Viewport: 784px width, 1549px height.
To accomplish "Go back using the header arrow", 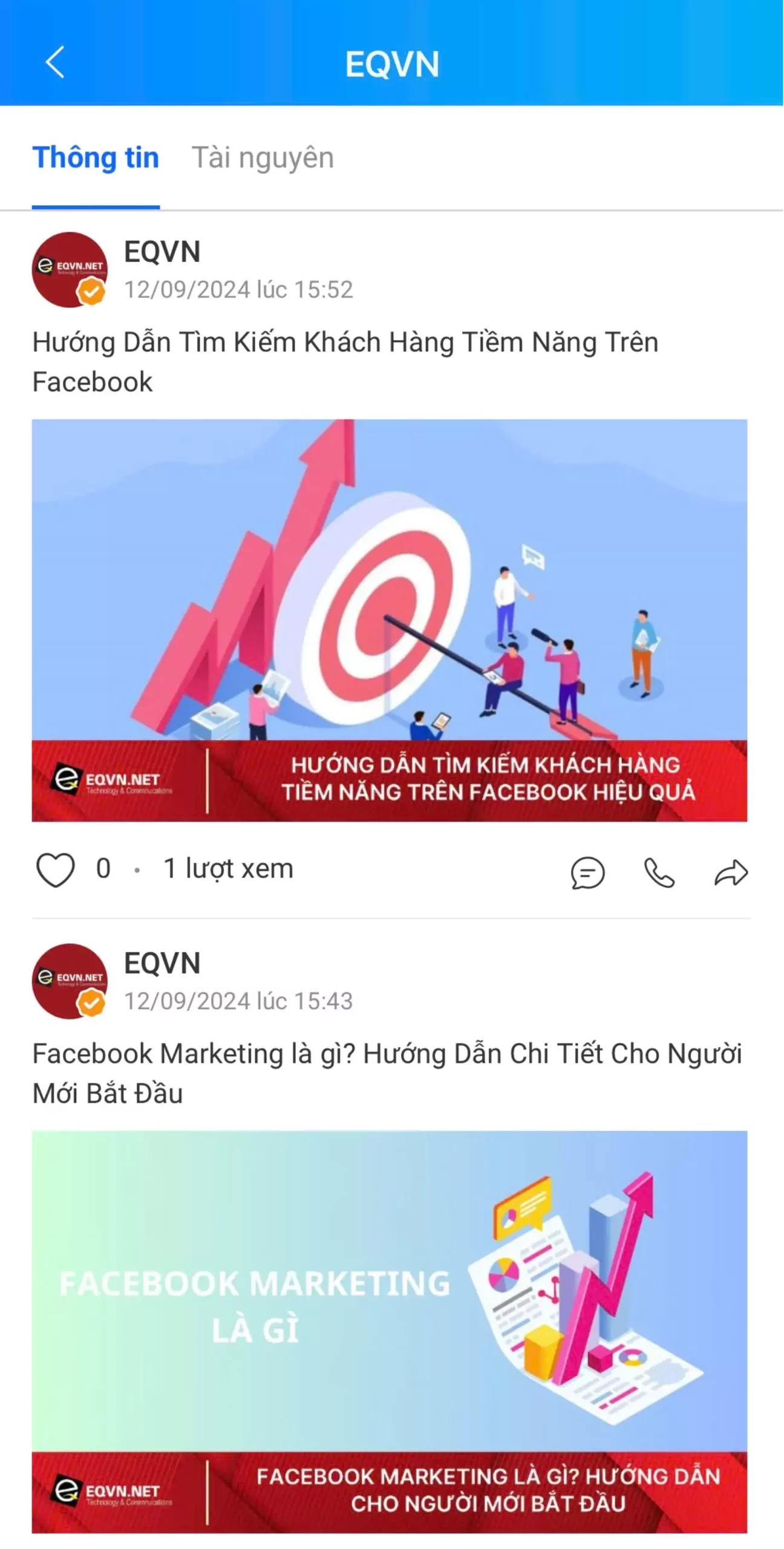I will pos(55,62).
